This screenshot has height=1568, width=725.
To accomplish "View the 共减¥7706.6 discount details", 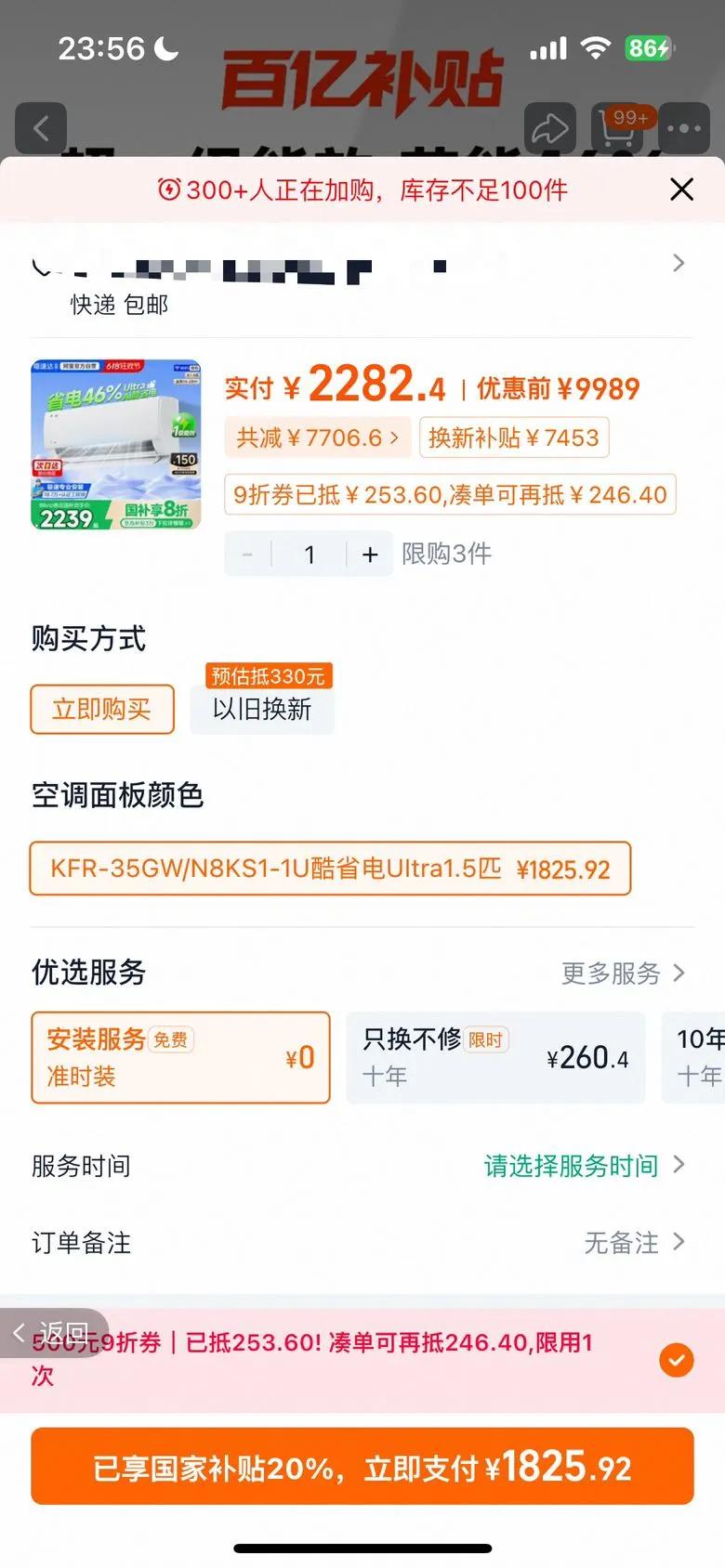I will (317, 438).
